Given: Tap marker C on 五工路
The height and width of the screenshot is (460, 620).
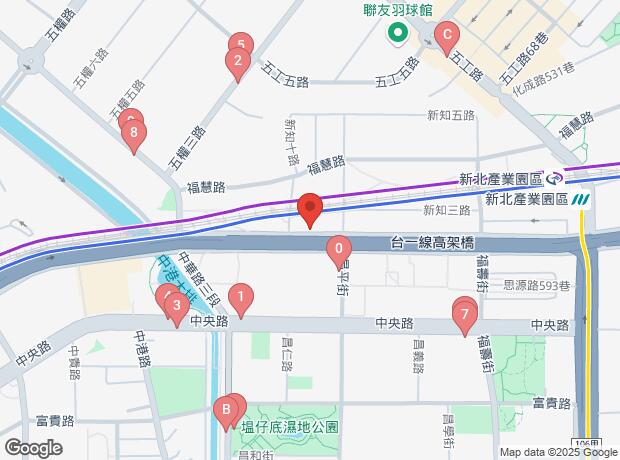Looking at the screenshot, I should tap(447, 35).
